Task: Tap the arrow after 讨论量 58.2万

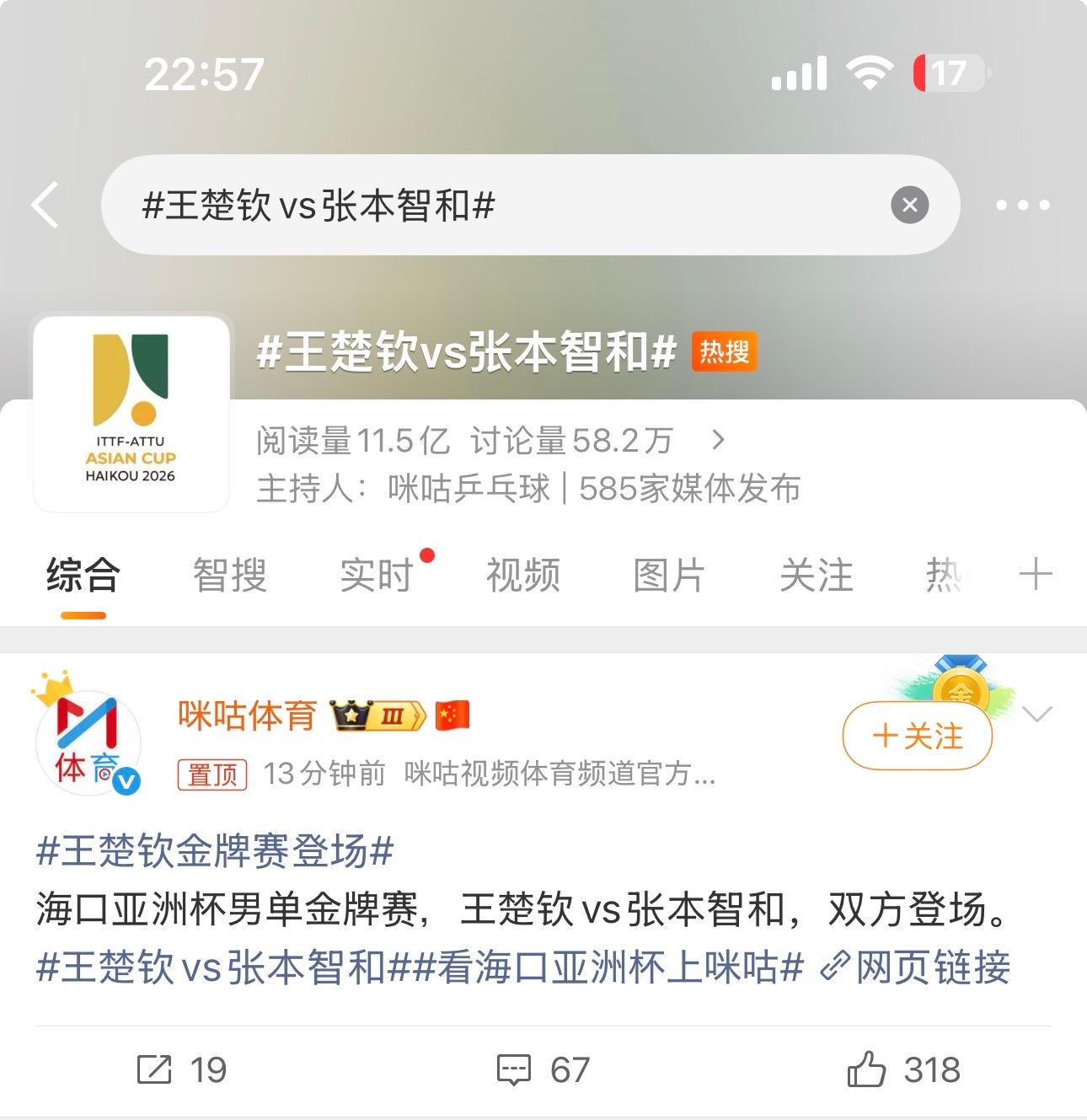Action: (x=718, y=440)
